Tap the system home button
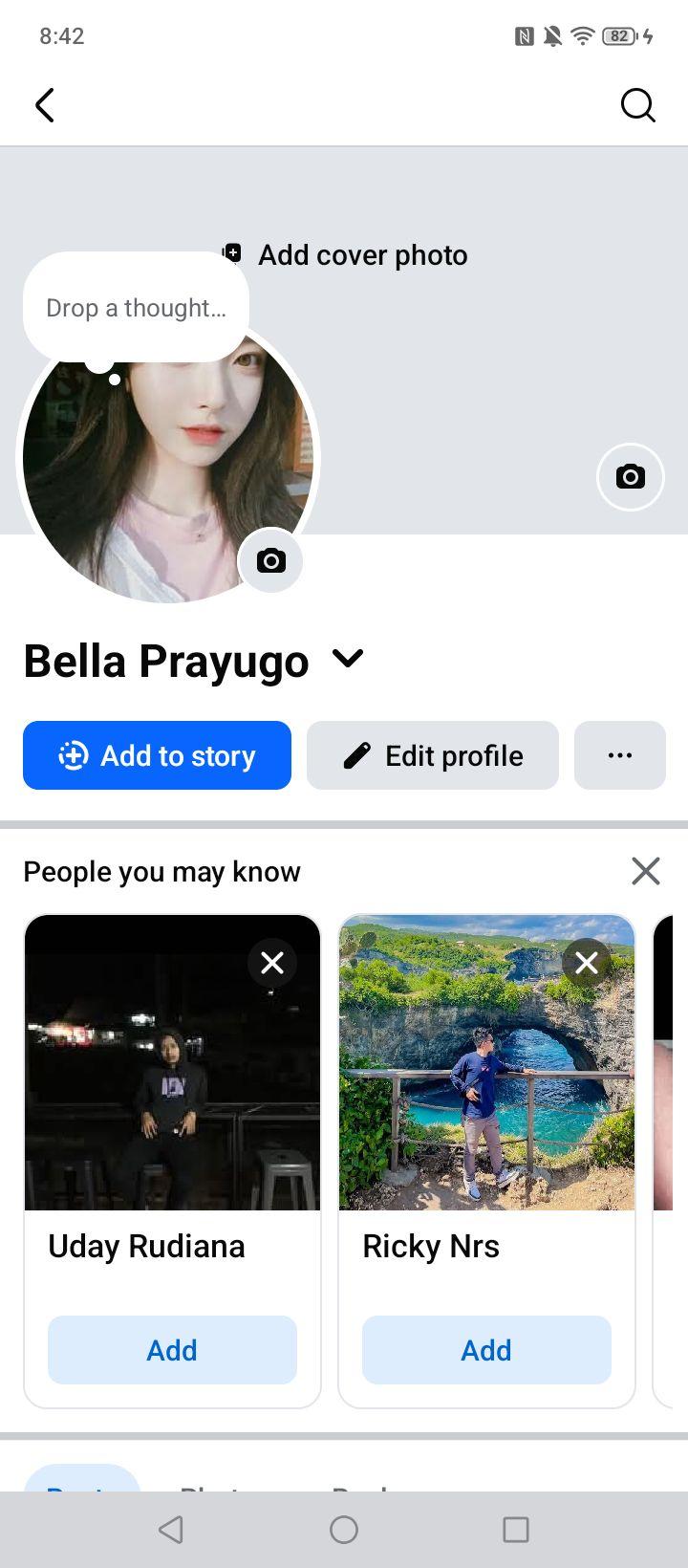The width and height of the screenshot is (688, 1568). [344, 1530]
